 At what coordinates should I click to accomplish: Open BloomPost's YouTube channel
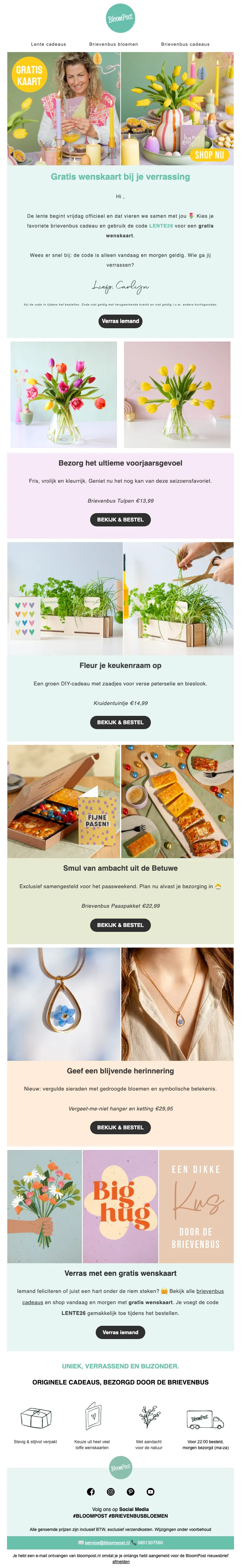pyautogui.click(x=150, y=1492)
